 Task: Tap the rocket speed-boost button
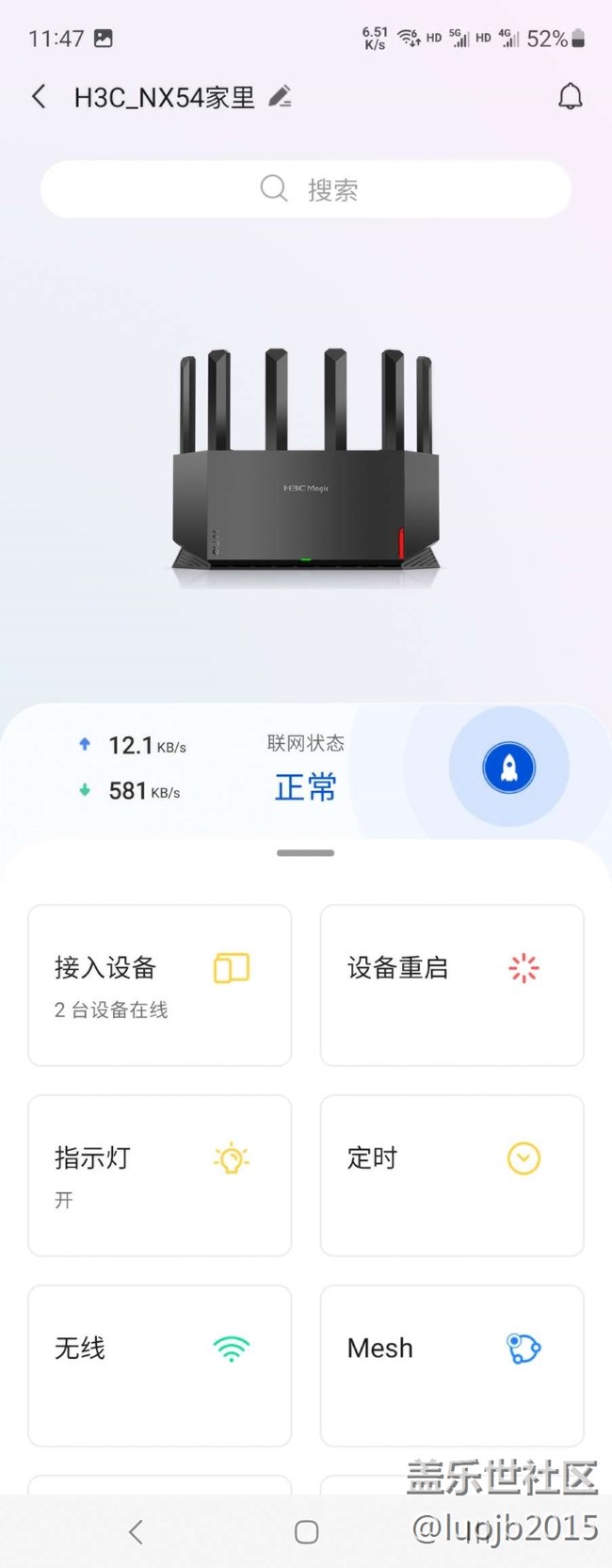click(508, 768)
